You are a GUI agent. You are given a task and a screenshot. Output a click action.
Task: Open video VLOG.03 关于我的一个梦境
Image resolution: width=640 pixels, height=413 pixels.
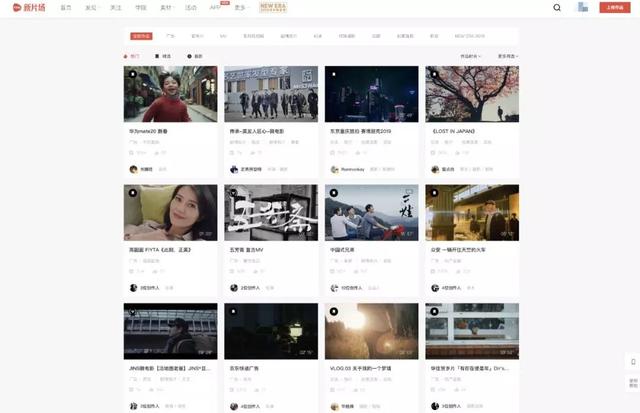pyautogui.click(x=371, y=331)
